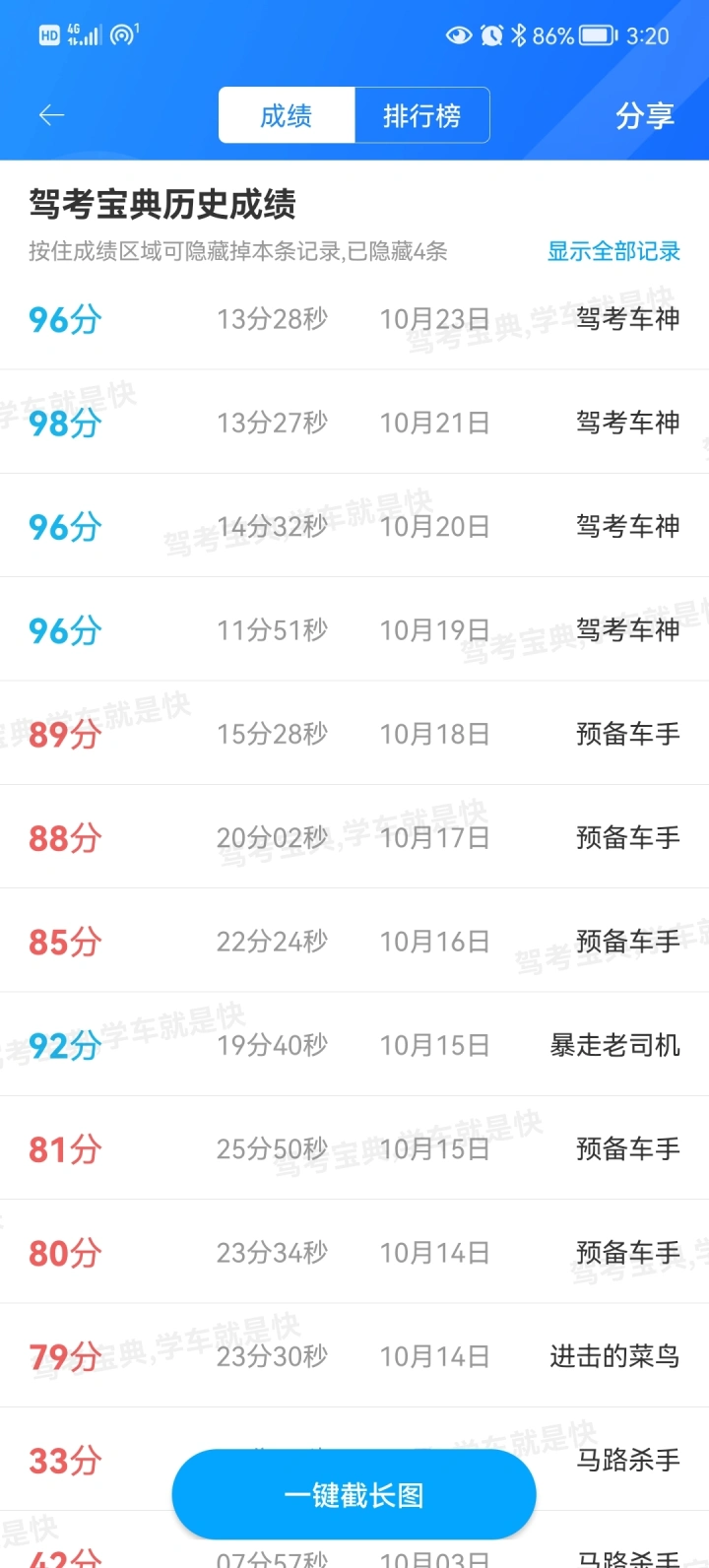Tap 显示全部记录 link
Screen dimensions: 709x1568
613,251
